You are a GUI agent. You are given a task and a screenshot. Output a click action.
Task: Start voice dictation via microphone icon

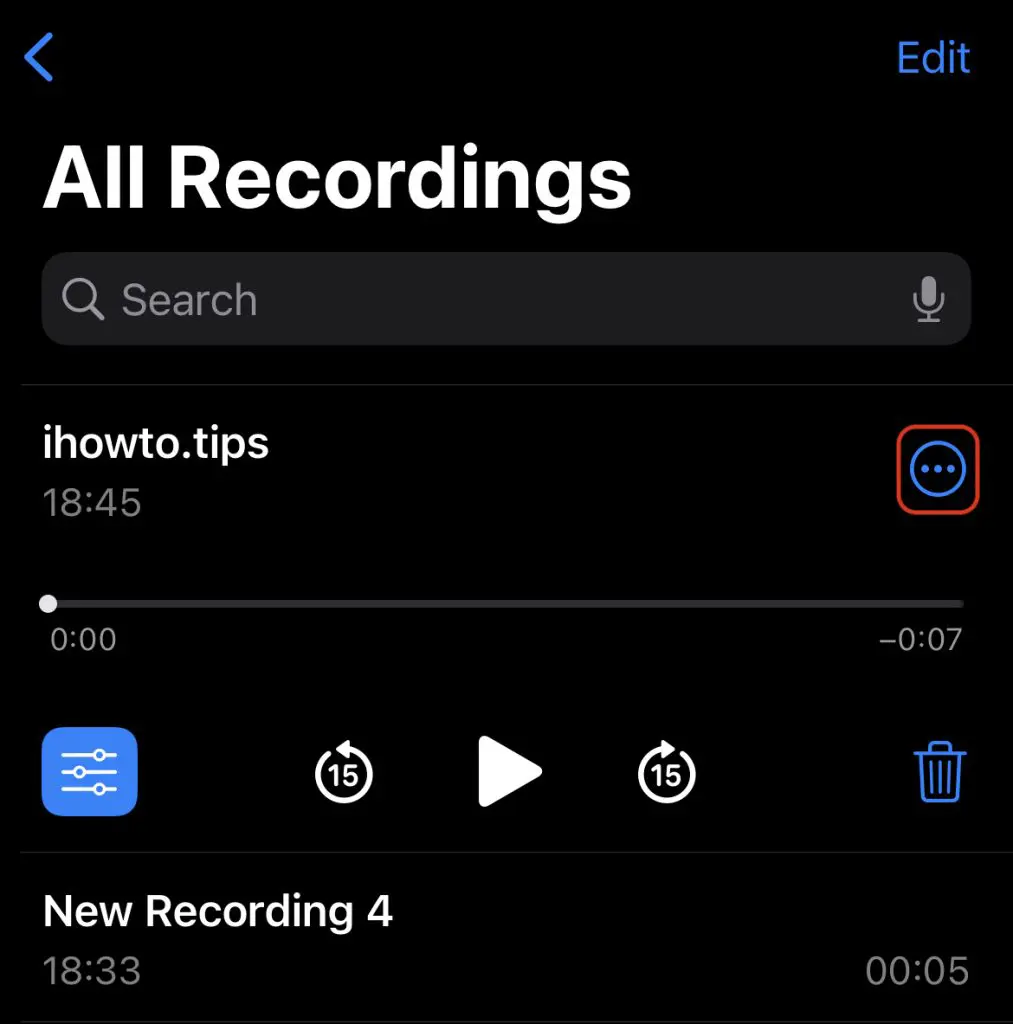[929, 299]
